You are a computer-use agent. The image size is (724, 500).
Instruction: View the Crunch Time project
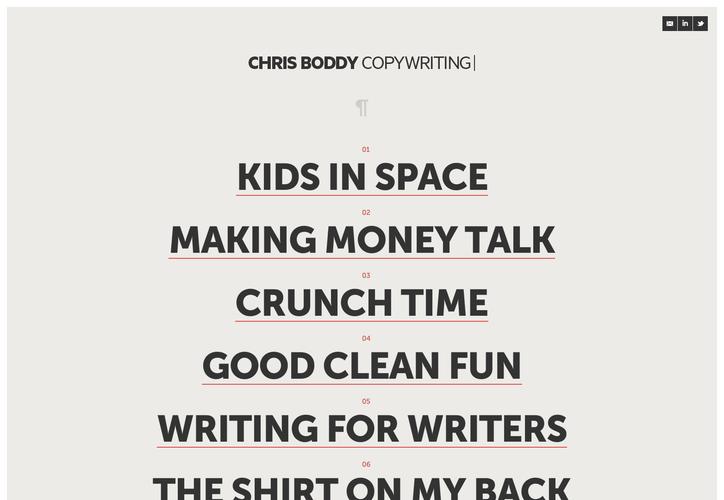pyautogui.click(x=362, y=303)
